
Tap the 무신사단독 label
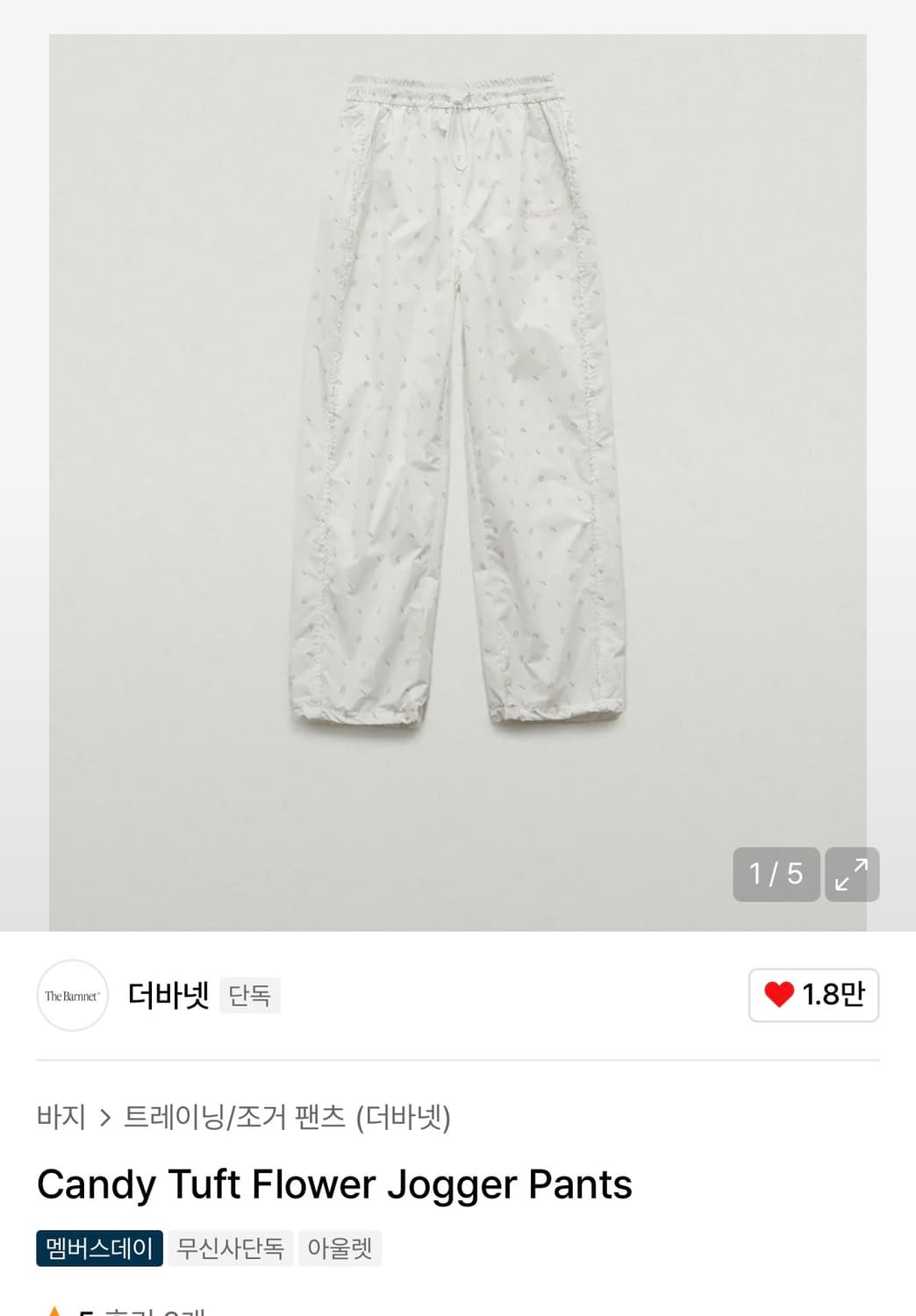click(x=230, y=1248)
